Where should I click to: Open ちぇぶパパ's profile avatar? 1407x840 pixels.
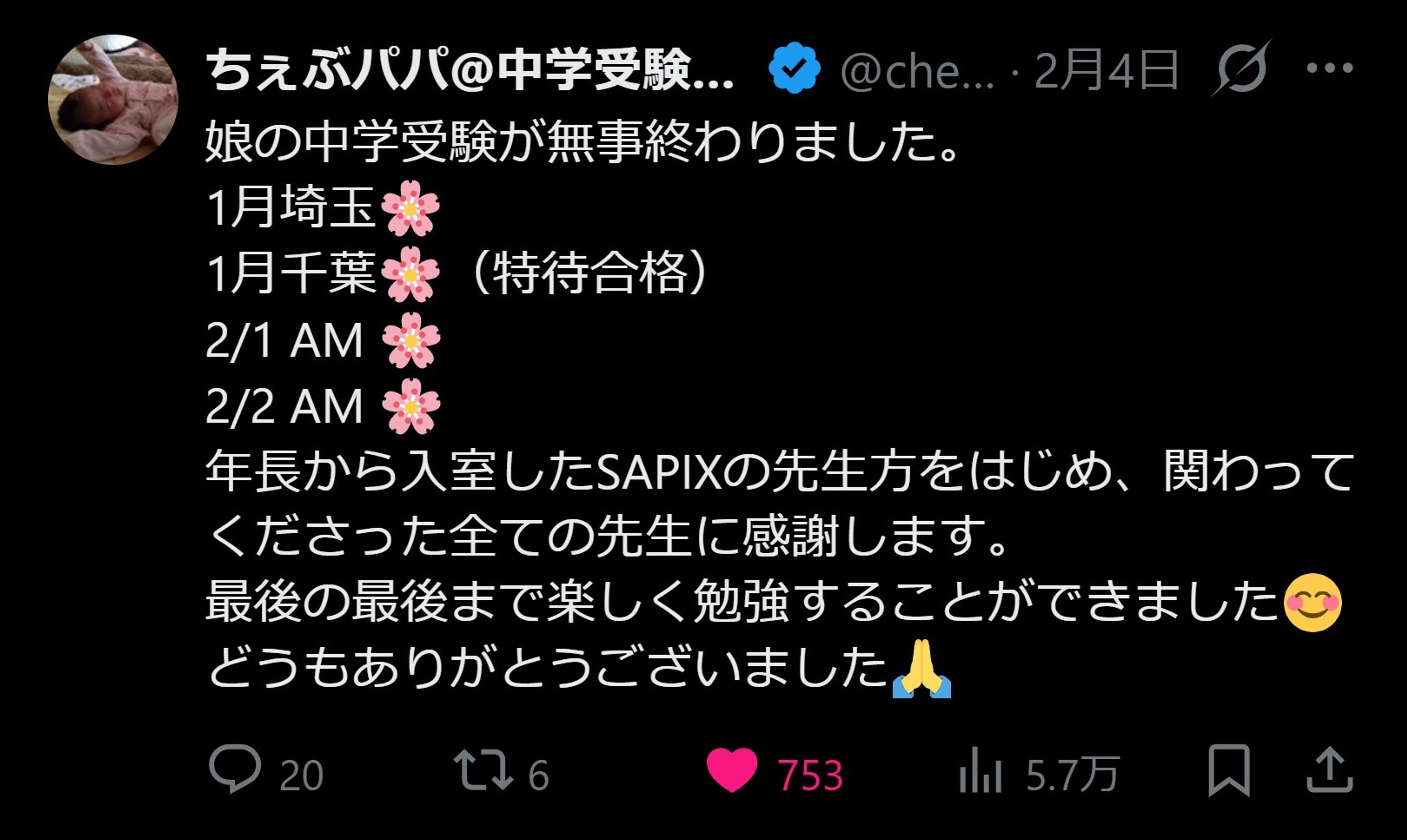point(113,100)
